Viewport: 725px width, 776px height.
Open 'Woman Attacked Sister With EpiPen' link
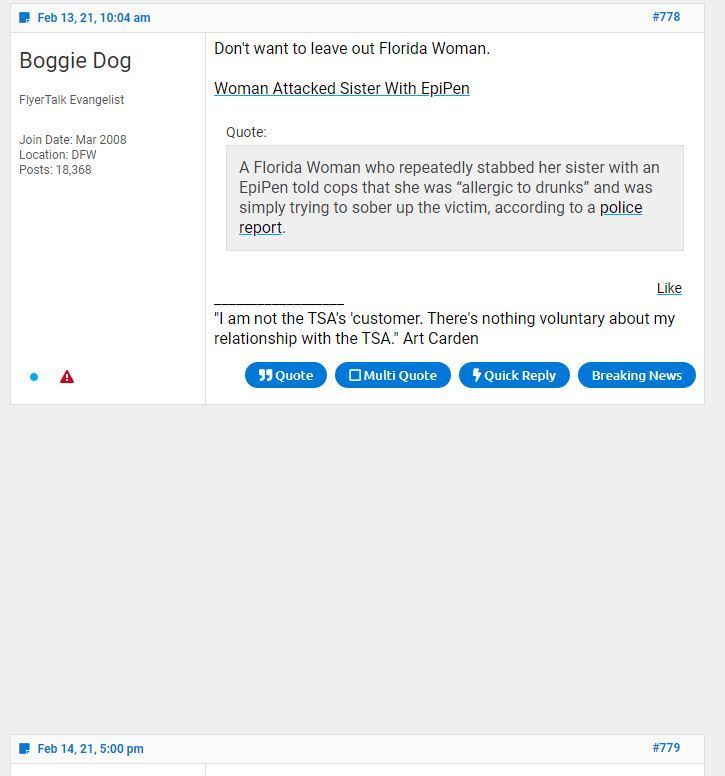[x=341, y=88]
